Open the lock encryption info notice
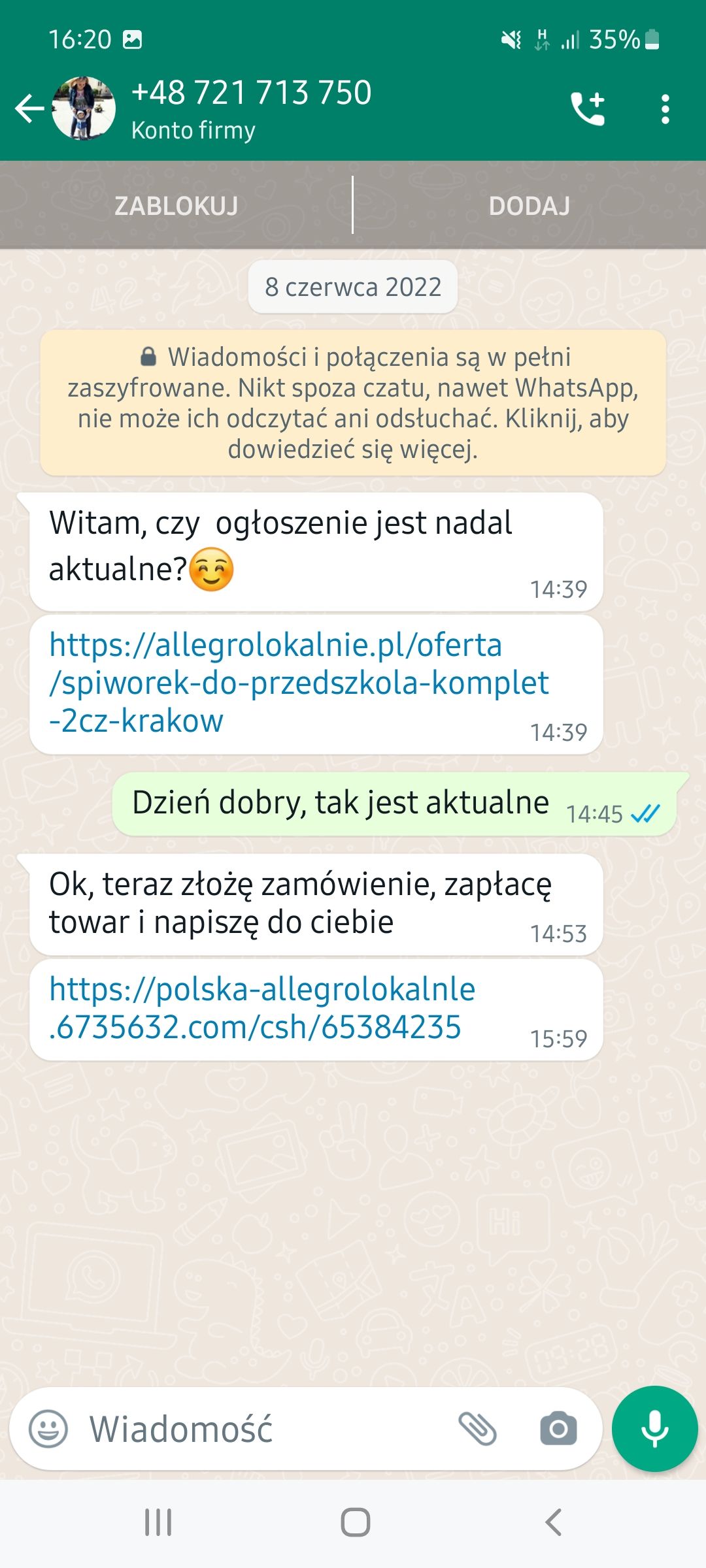706x1568 pixels. (353, 402)
